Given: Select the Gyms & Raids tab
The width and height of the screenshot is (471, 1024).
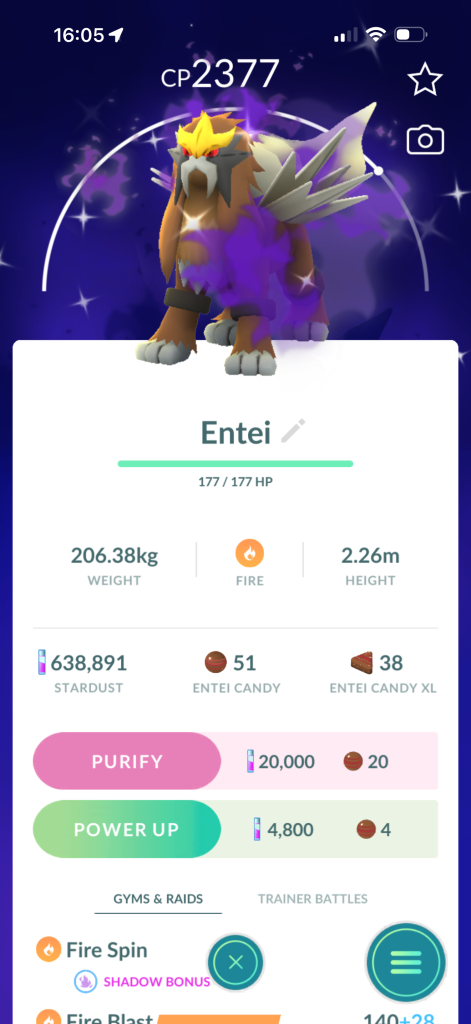Looking at the screenshot, I should 158,899.
